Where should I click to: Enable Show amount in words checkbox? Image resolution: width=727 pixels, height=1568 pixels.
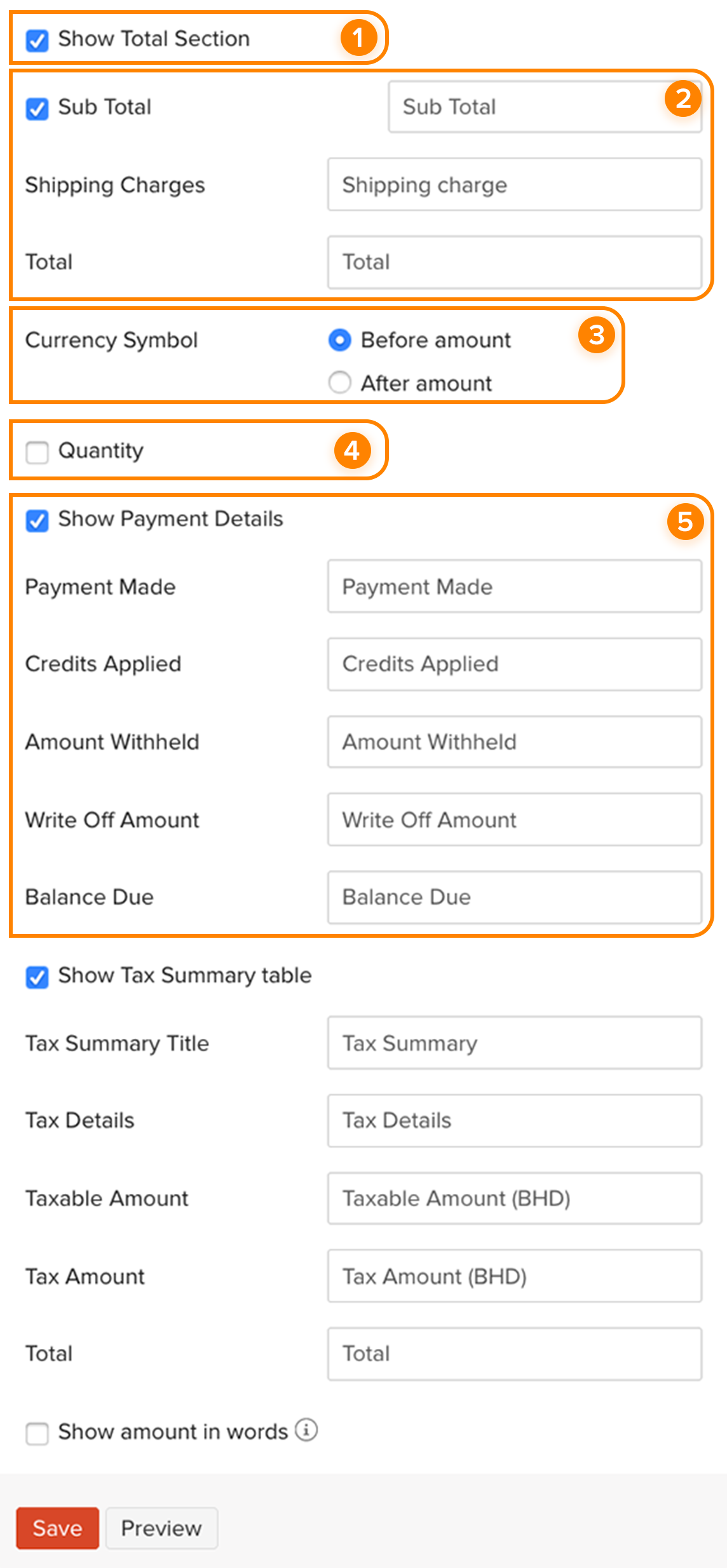[x=37, y=1433]
